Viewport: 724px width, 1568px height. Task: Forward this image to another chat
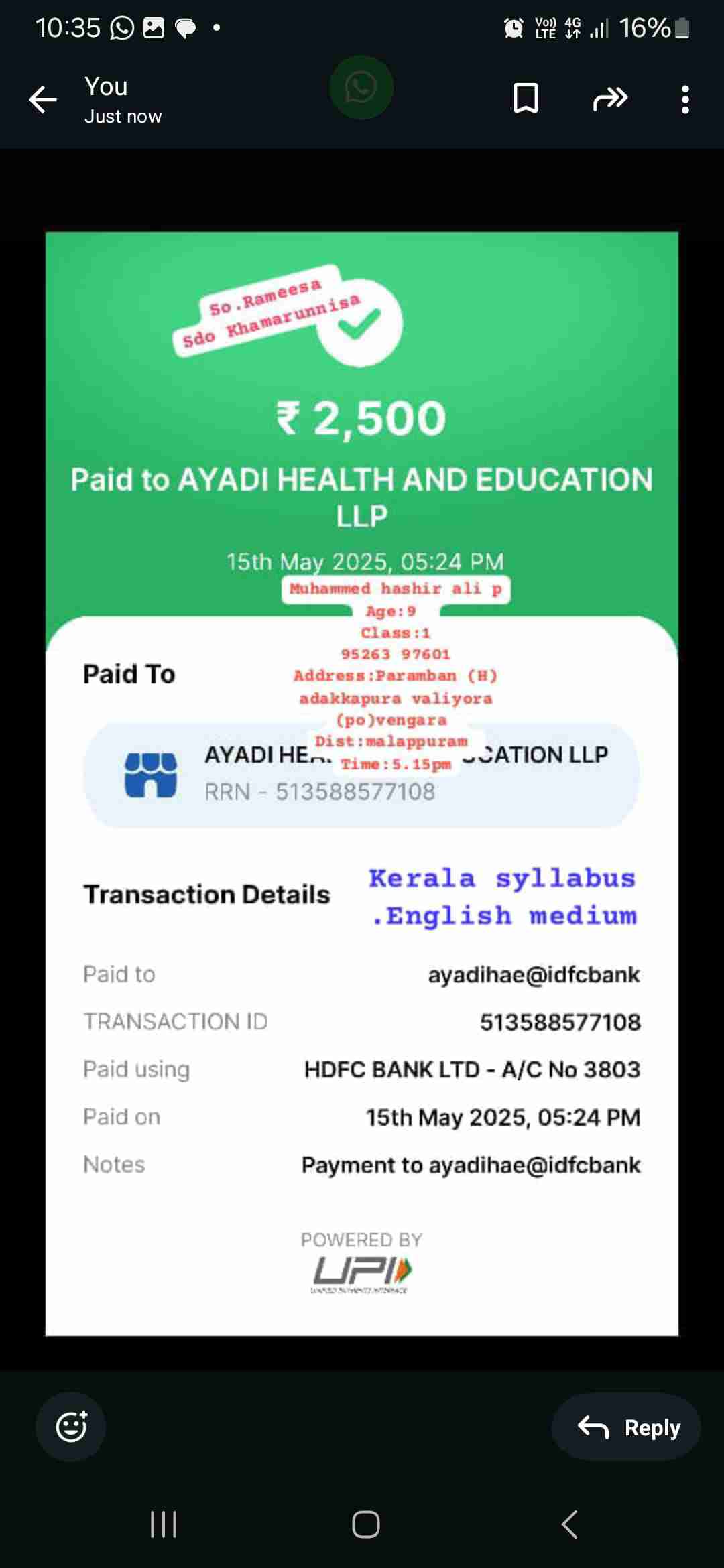(x=610, y=99)
